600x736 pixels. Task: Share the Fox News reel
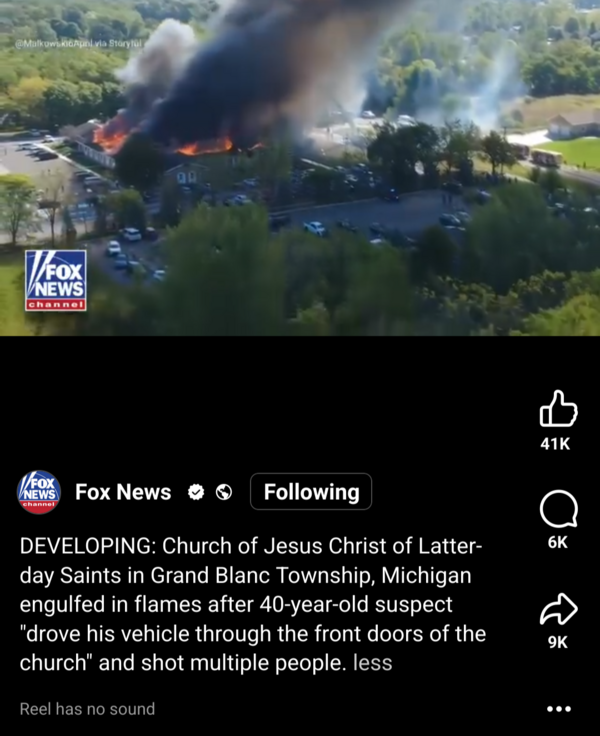pyautogui.click(x=558, y=608)
